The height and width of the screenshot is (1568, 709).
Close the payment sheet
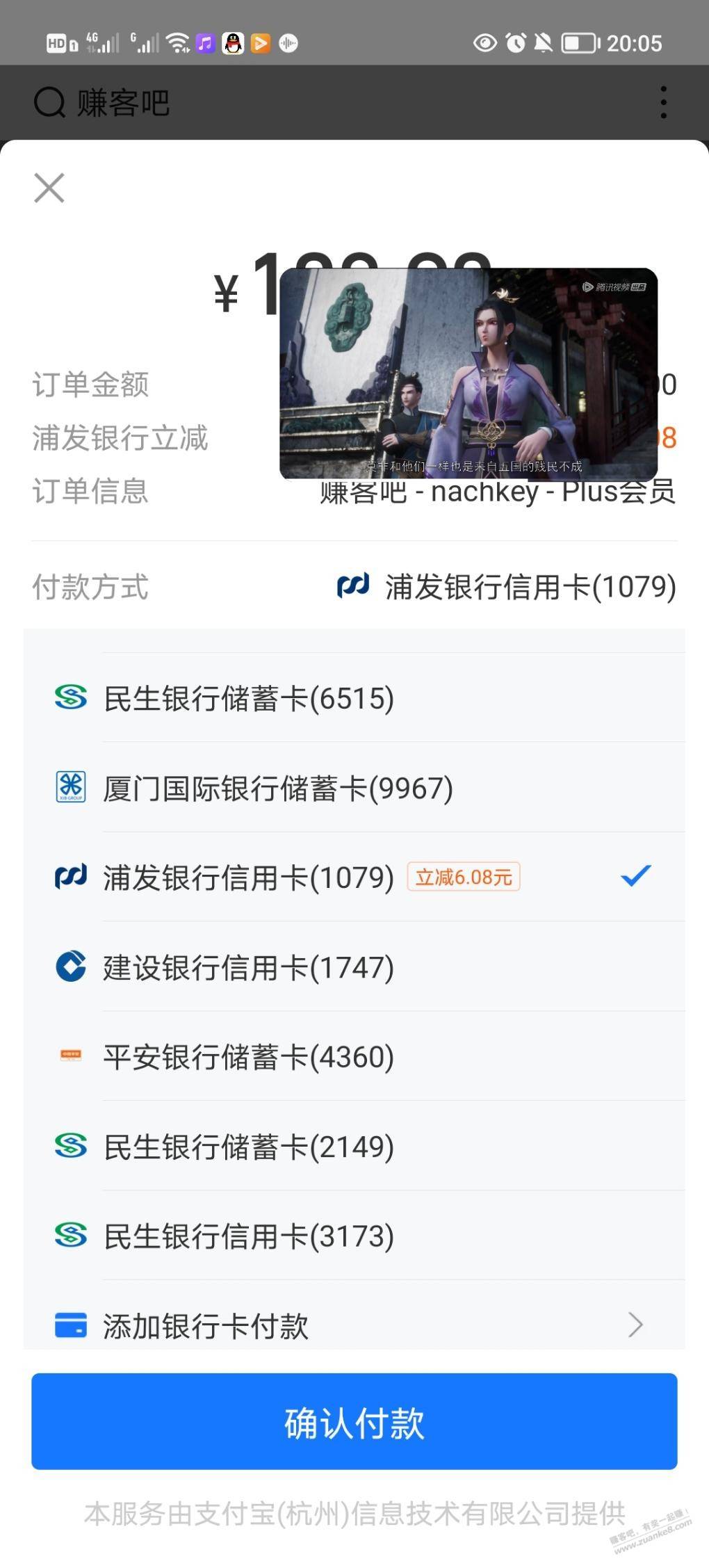coord(49,188)
